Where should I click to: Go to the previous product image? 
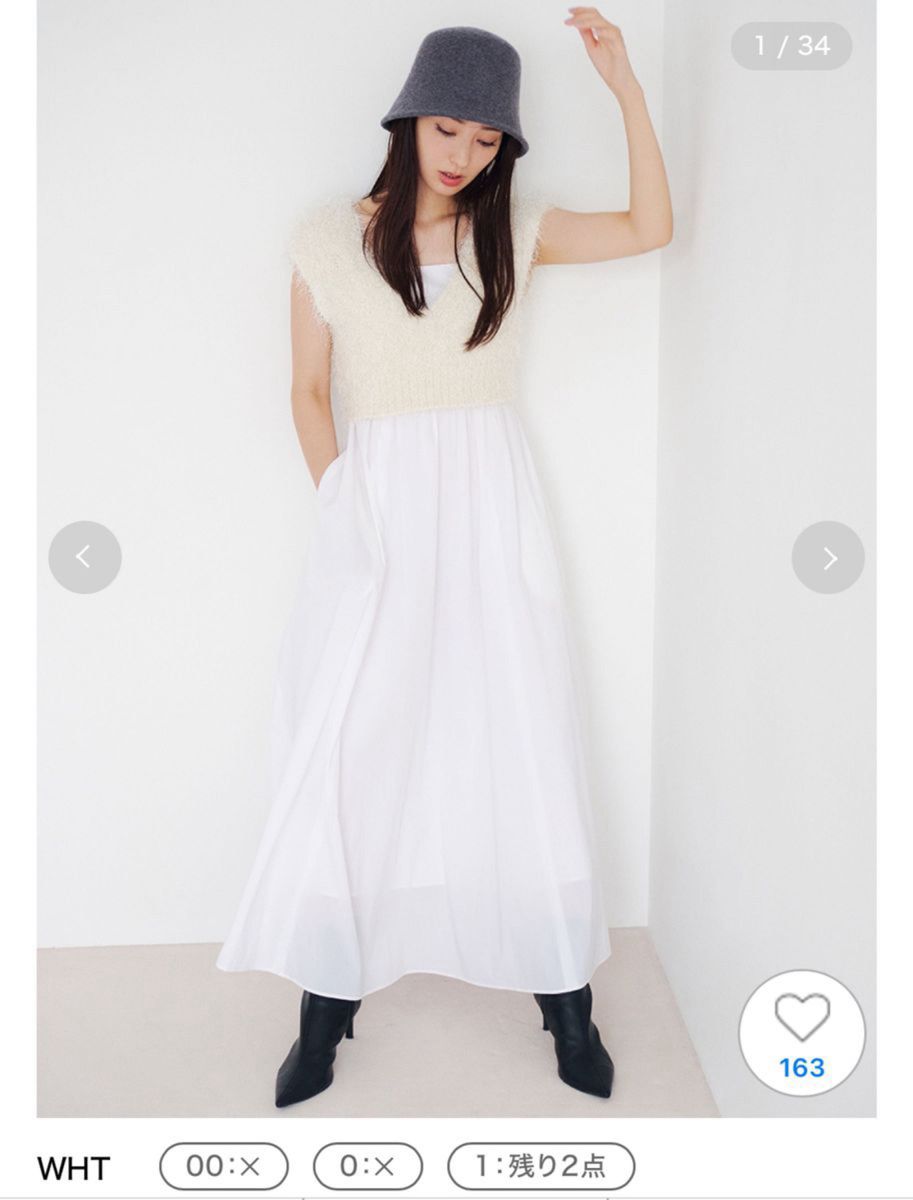(x=85, y=557)
